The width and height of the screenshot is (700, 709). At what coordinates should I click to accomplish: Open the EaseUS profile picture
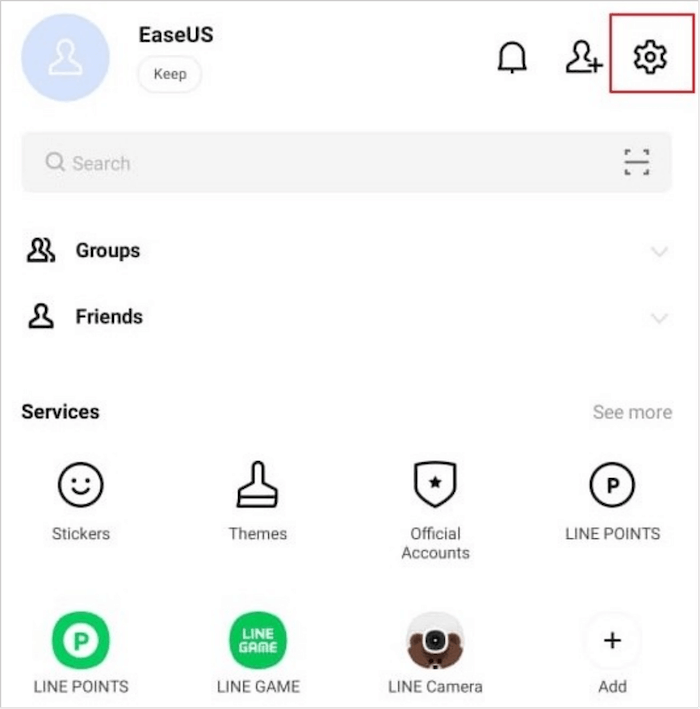click(65, 56)
